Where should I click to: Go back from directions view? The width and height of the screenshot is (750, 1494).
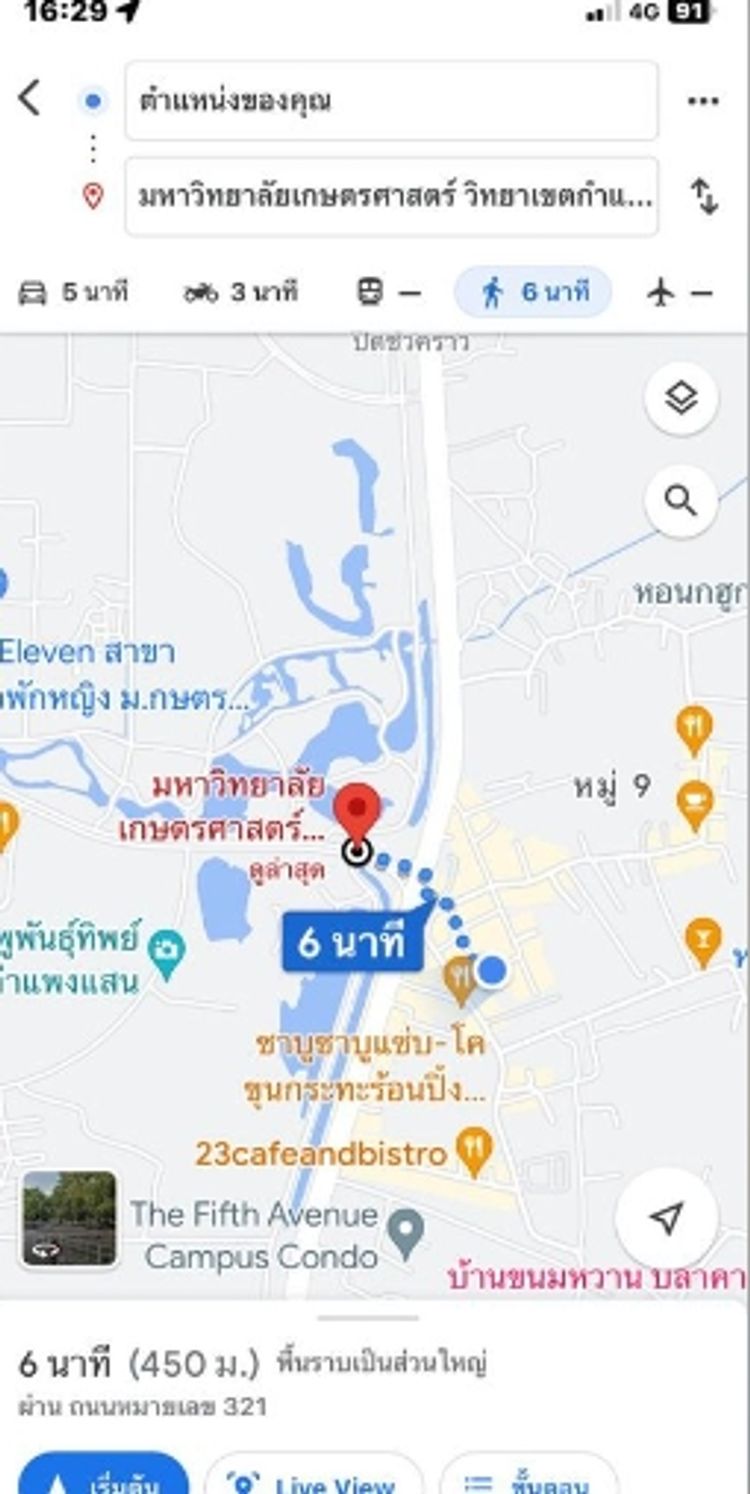point(30,98)
